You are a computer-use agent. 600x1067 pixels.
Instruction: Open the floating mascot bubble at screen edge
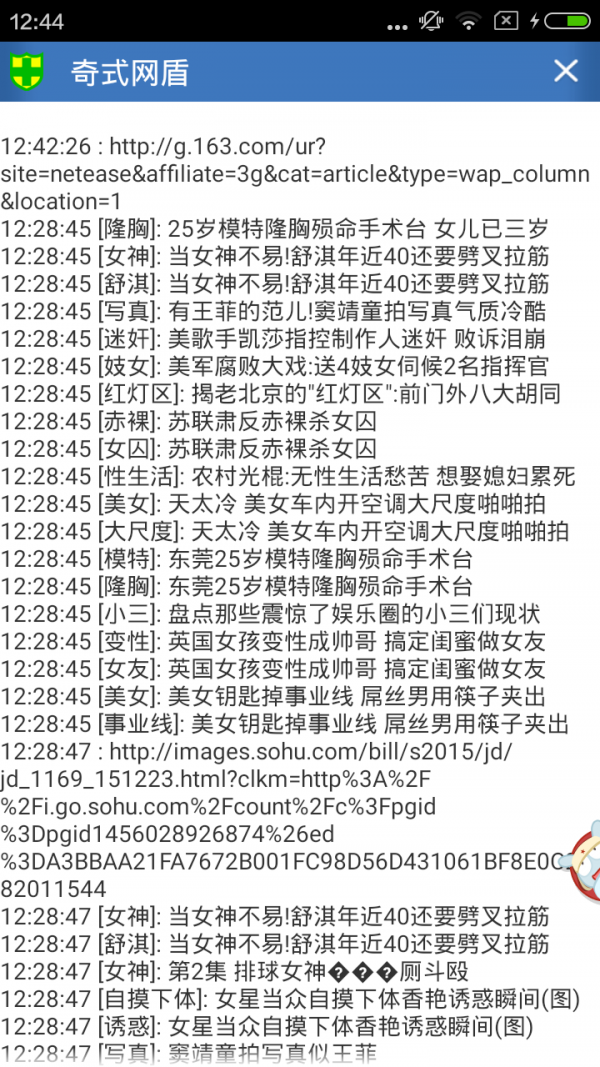click(x=581, y=861)
